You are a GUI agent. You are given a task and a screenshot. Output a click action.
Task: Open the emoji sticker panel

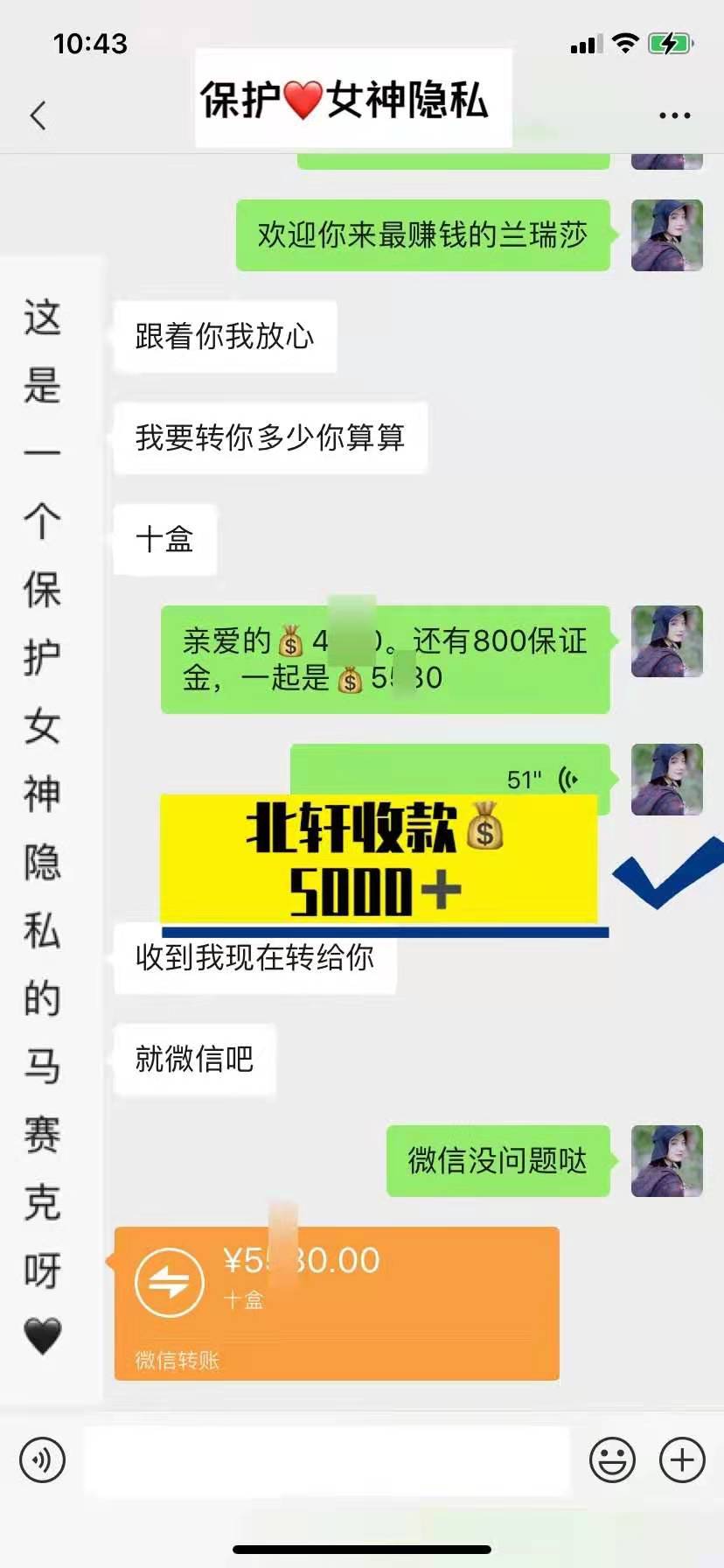[612, 1459]
